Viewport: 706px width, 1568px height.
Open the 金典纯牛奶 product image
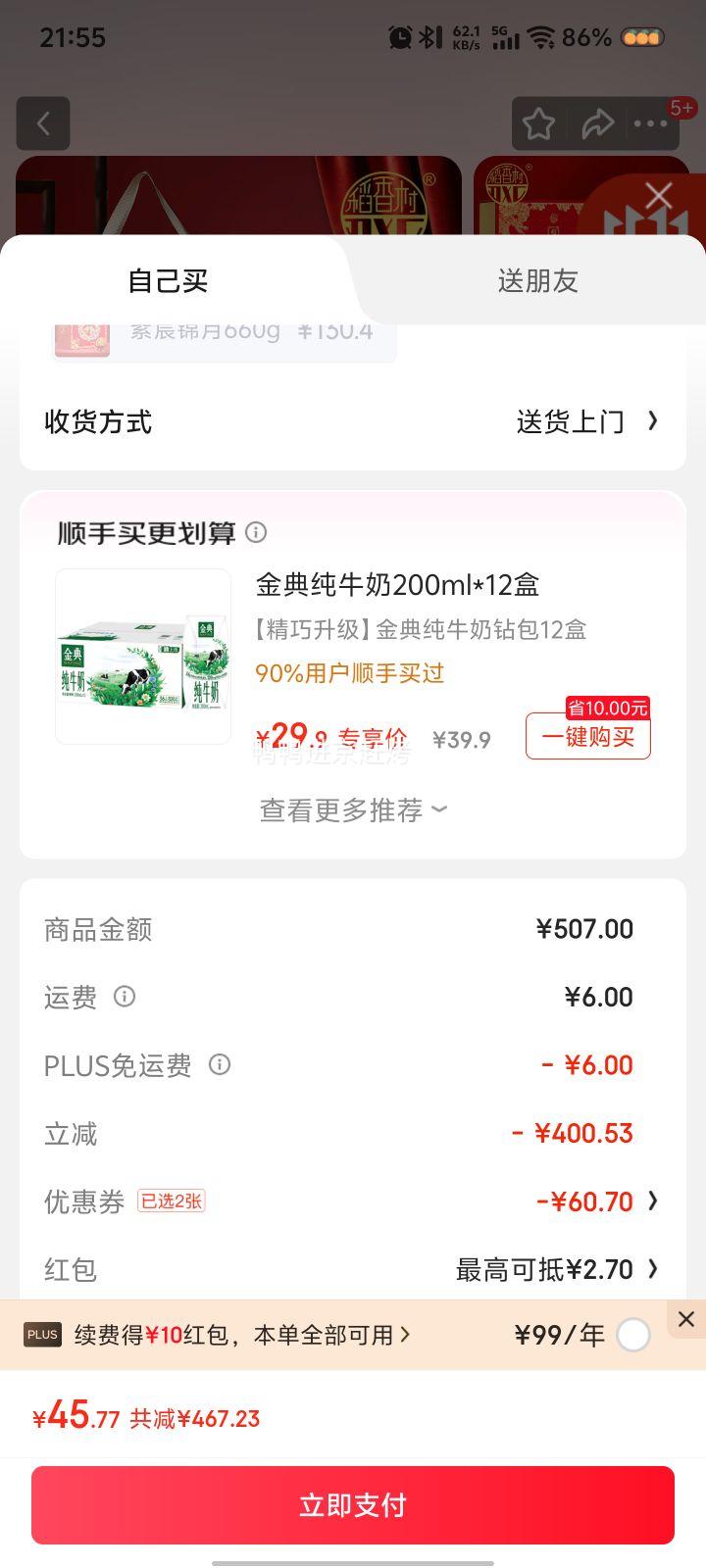tap(143, 657)
